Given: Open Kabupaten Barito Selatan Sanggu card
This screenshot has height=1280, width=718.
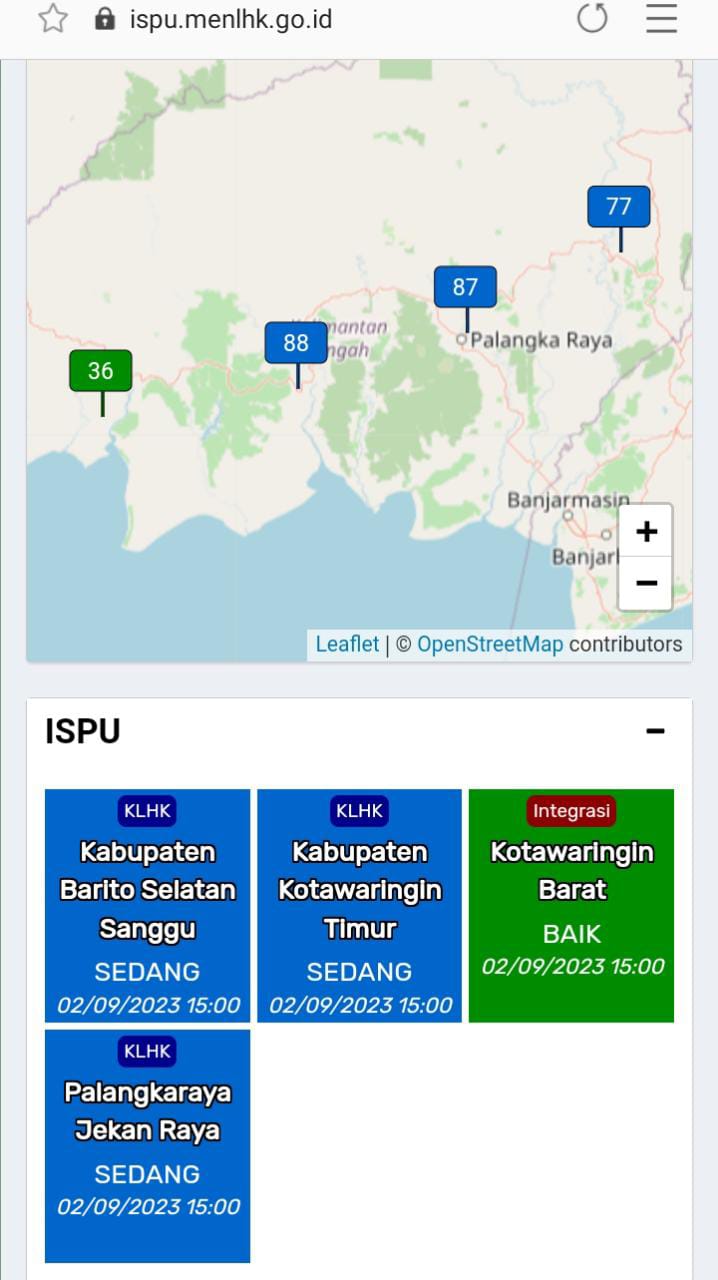Looking at the screenshot, I should pyautogui.click(x=148, y=905).
